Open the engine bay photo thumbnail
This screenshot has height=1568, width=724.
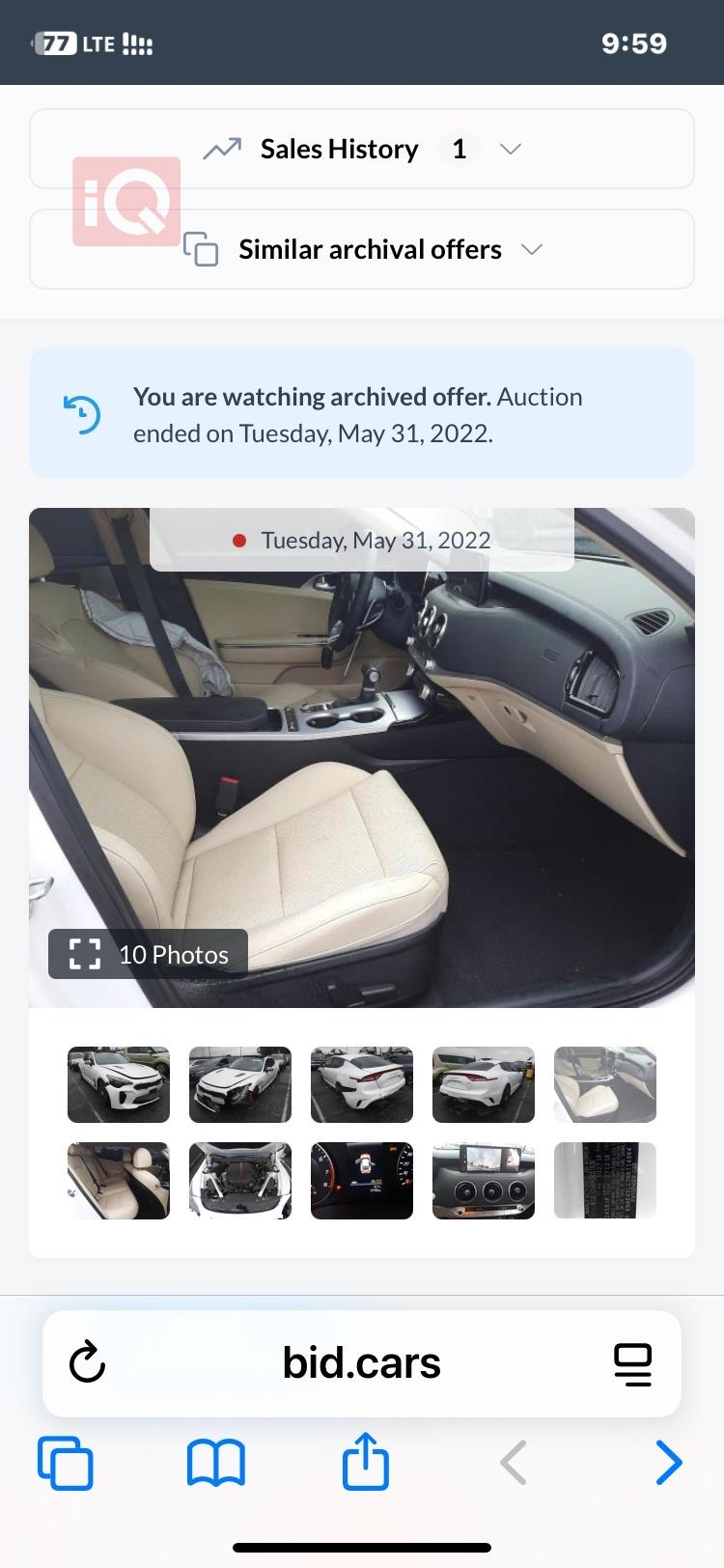coord(239,1180)
